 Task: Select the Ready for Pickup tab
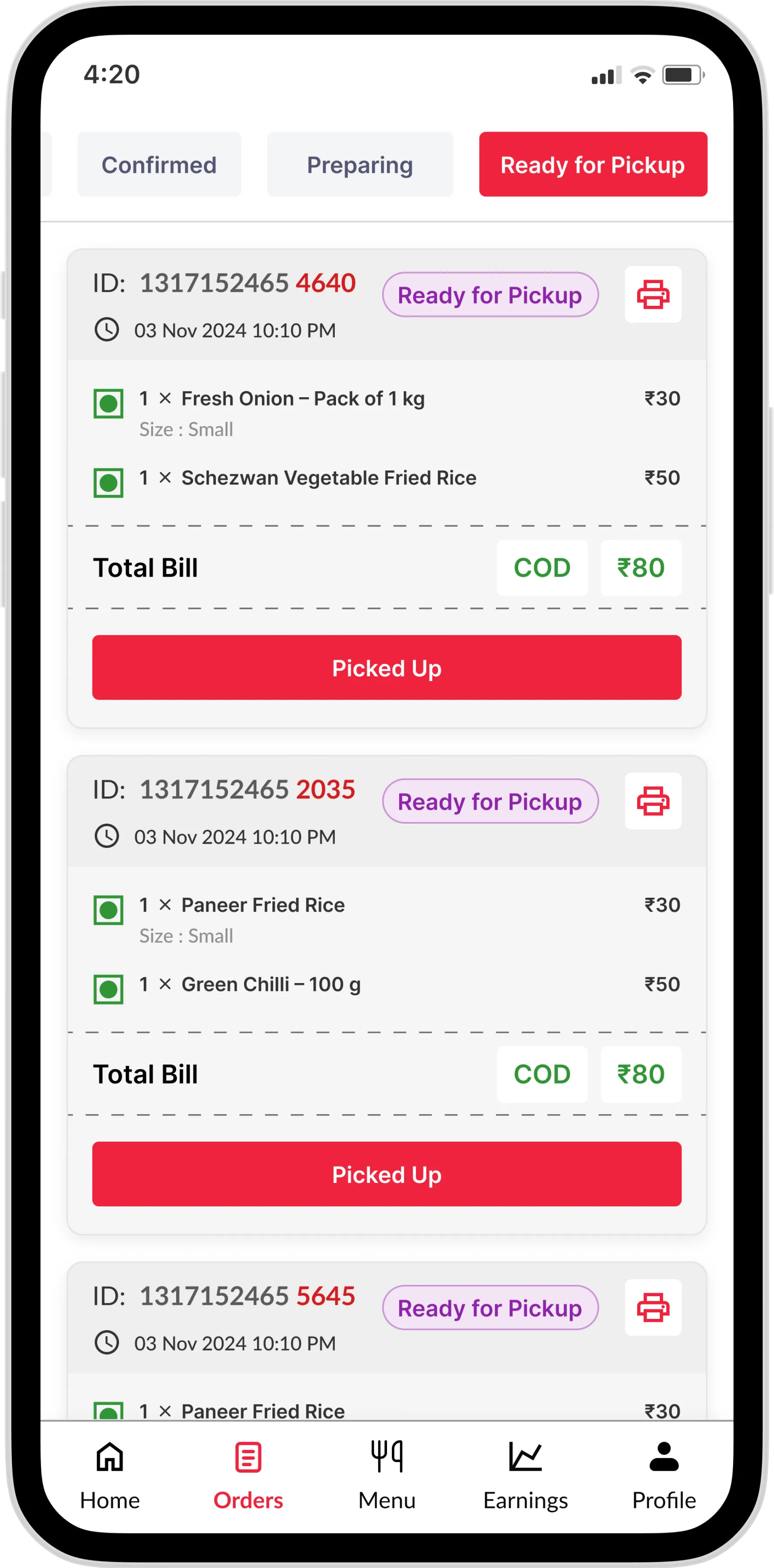click(593, 164)
